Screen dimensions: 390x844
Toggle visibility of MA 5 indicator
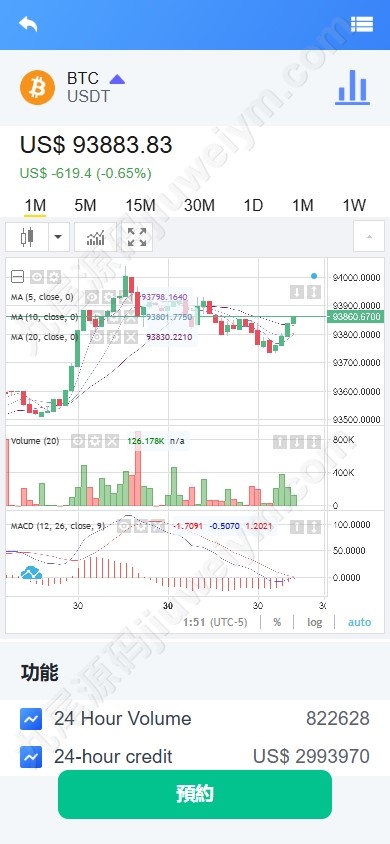click(x=92, y=297)
